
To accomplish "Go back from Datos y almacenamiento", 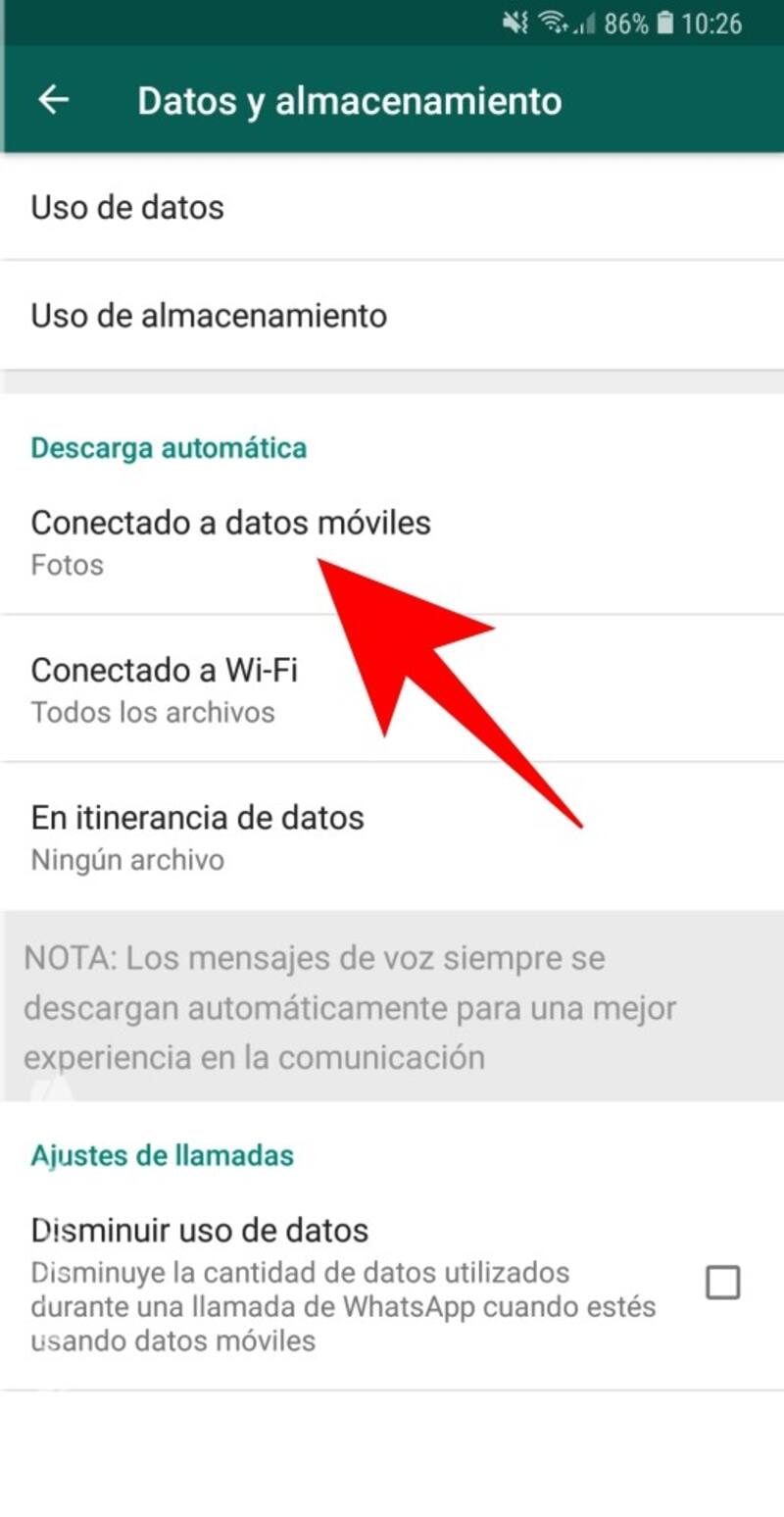I will pos(53,100).
